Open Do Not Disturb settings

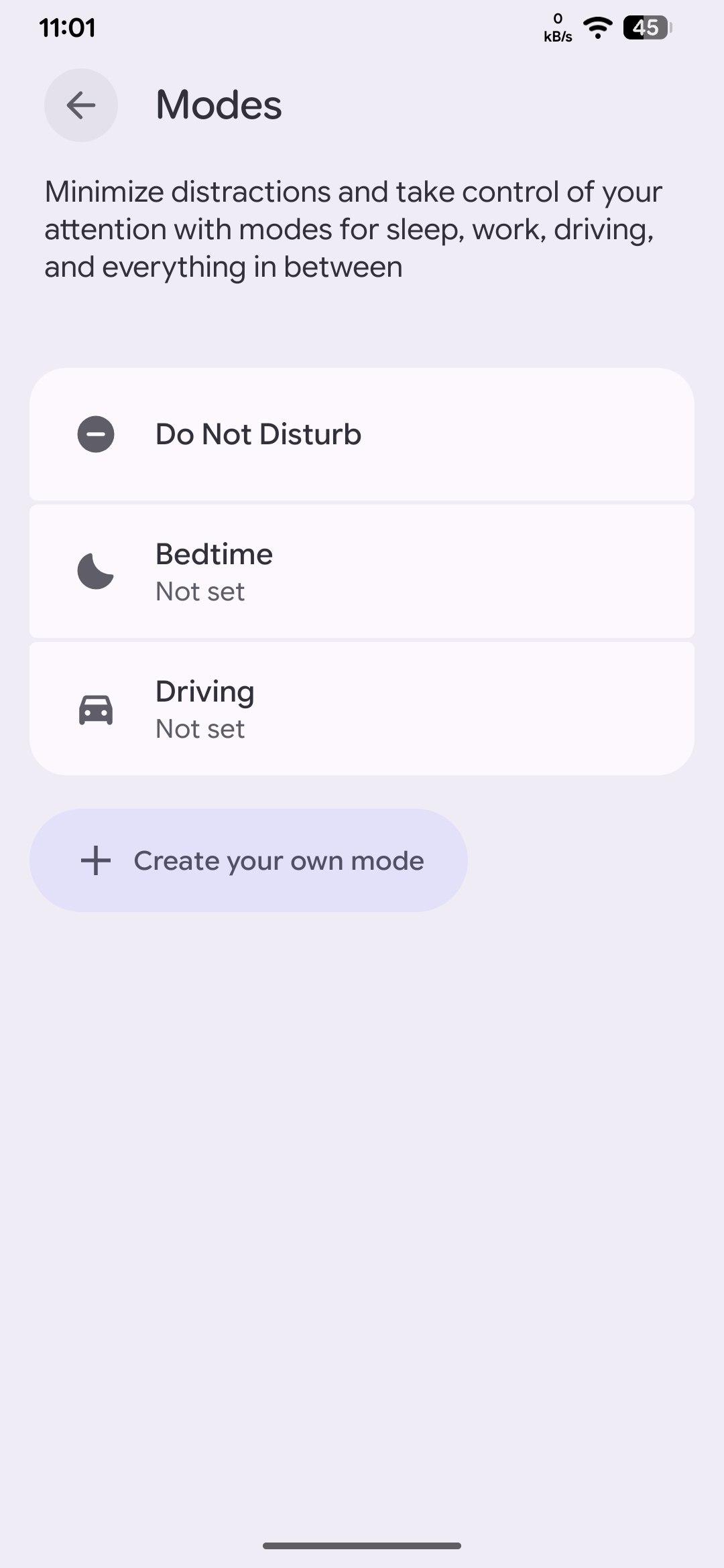point(362,434)
